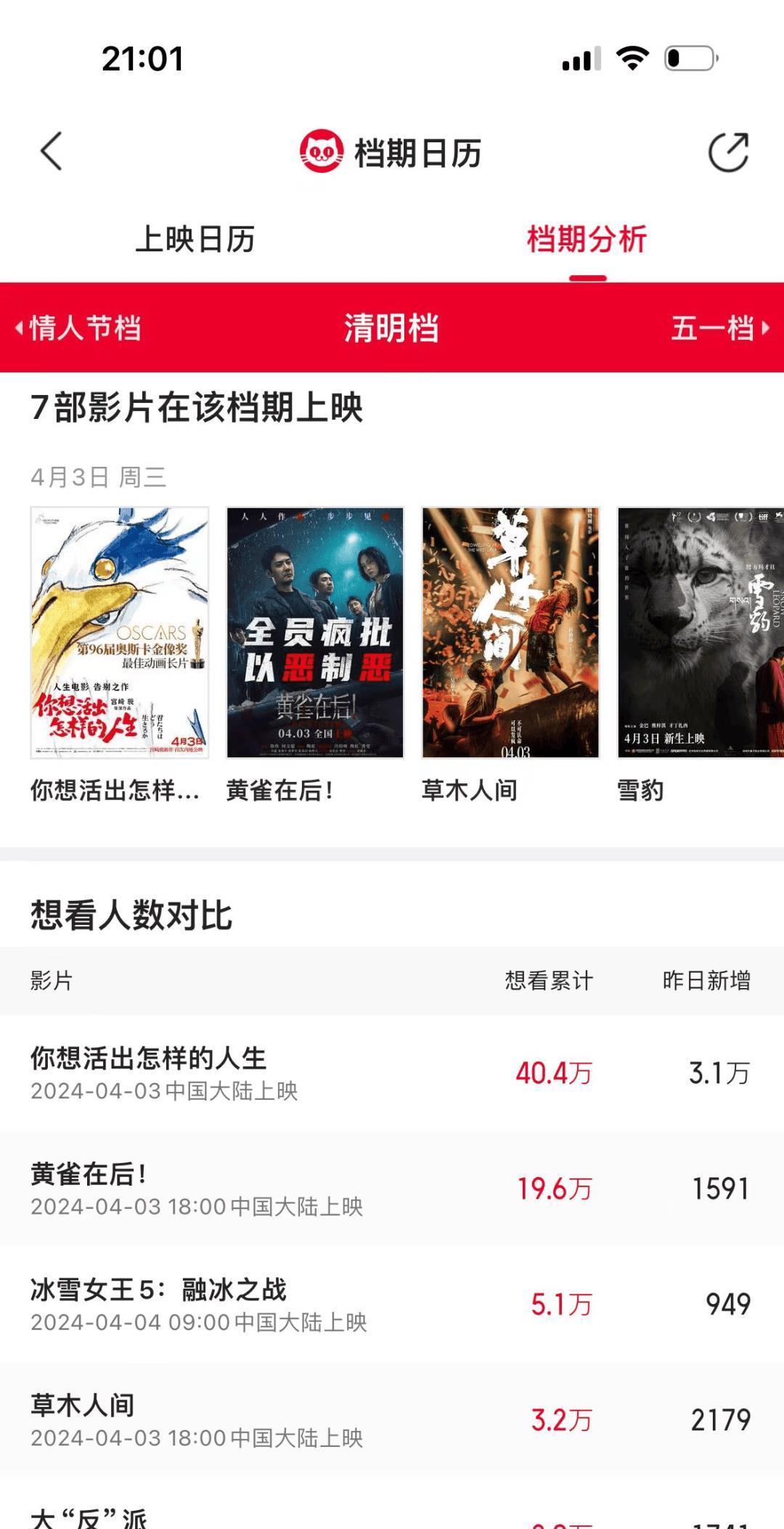
Task: Open 草木人间 row in comparison list
Action: point(392,1419)
